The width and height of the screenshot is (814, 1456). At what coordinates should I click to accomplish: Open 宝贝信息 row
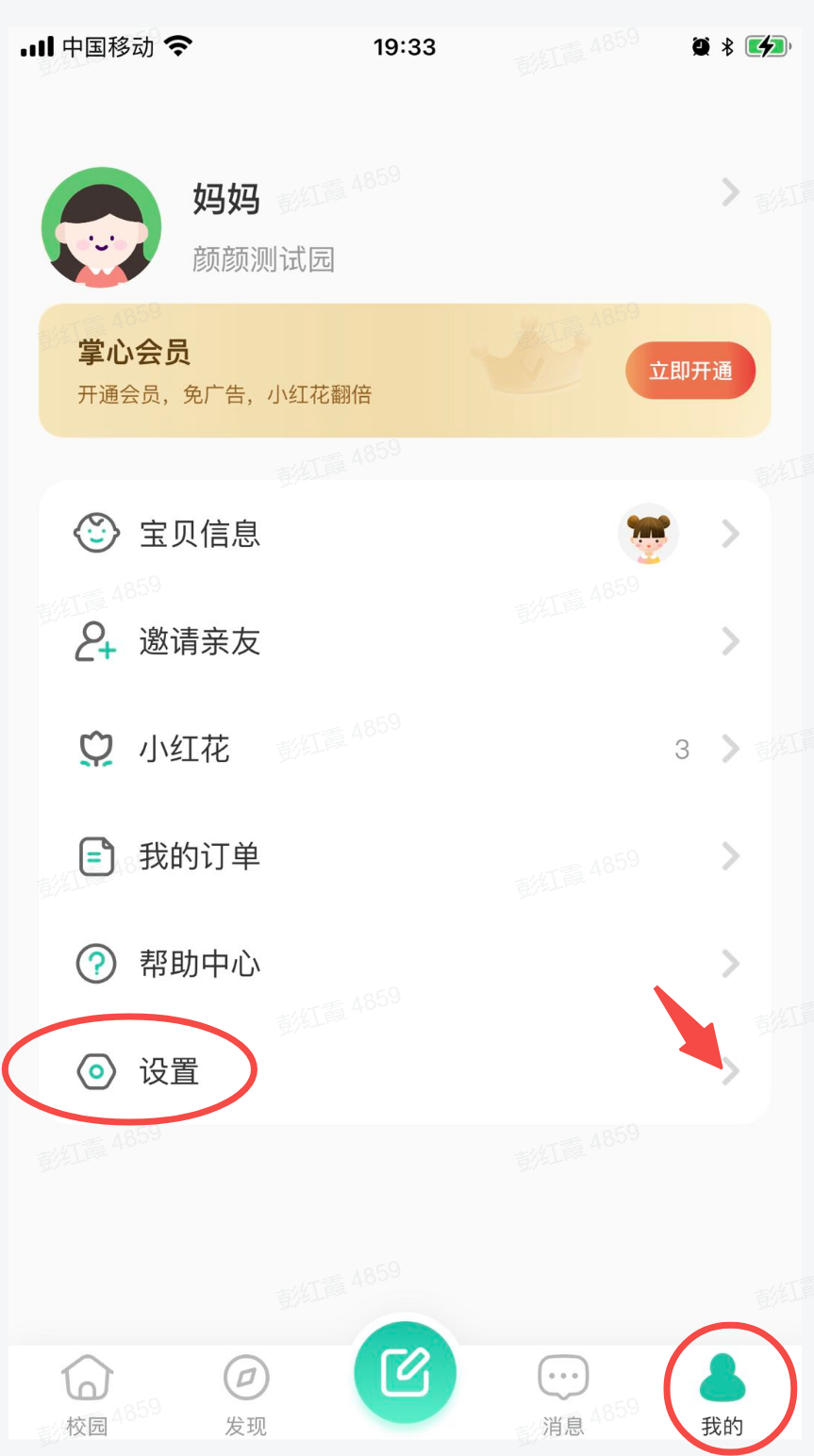coord(404,534)
